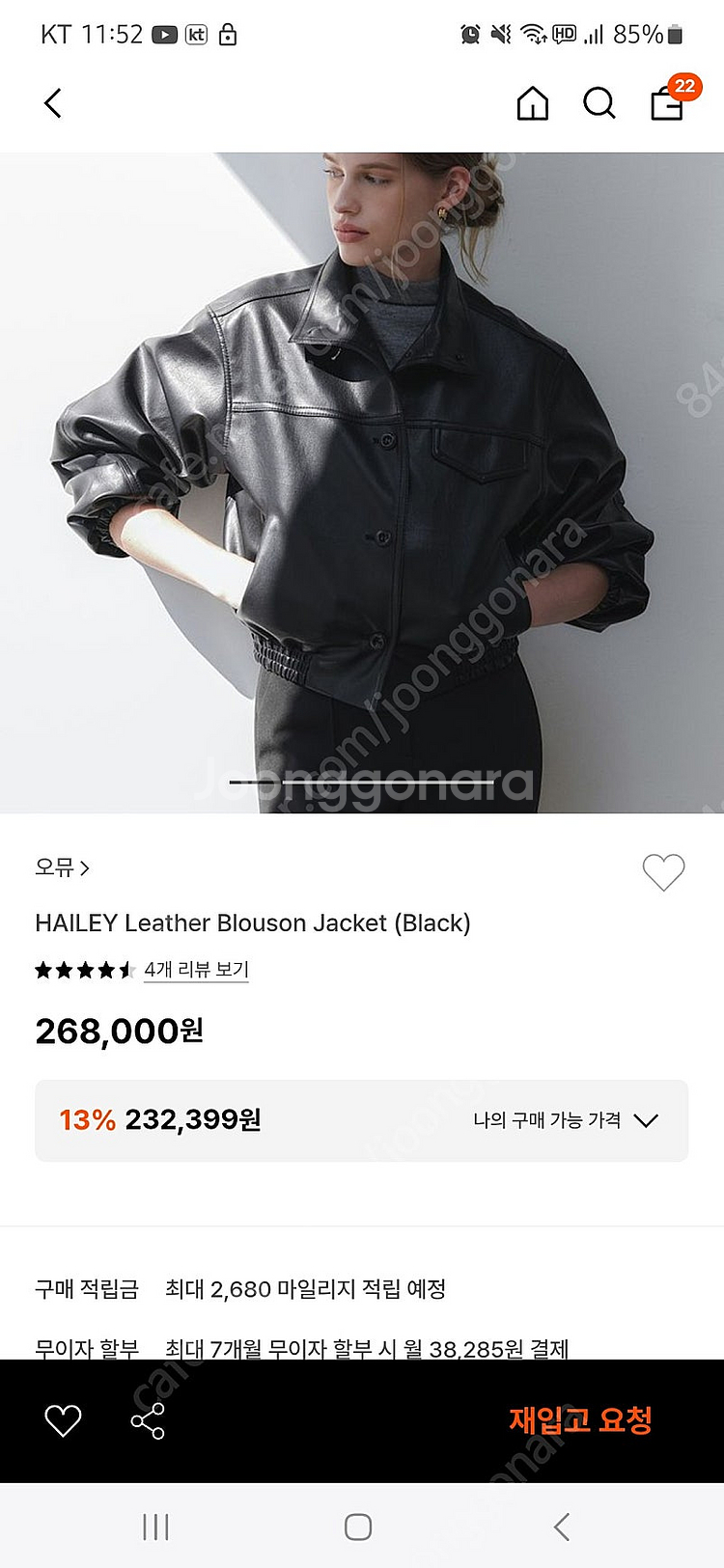Open the shopping bag with 22 items
The image size is (724, 1568).
[667, 103]
